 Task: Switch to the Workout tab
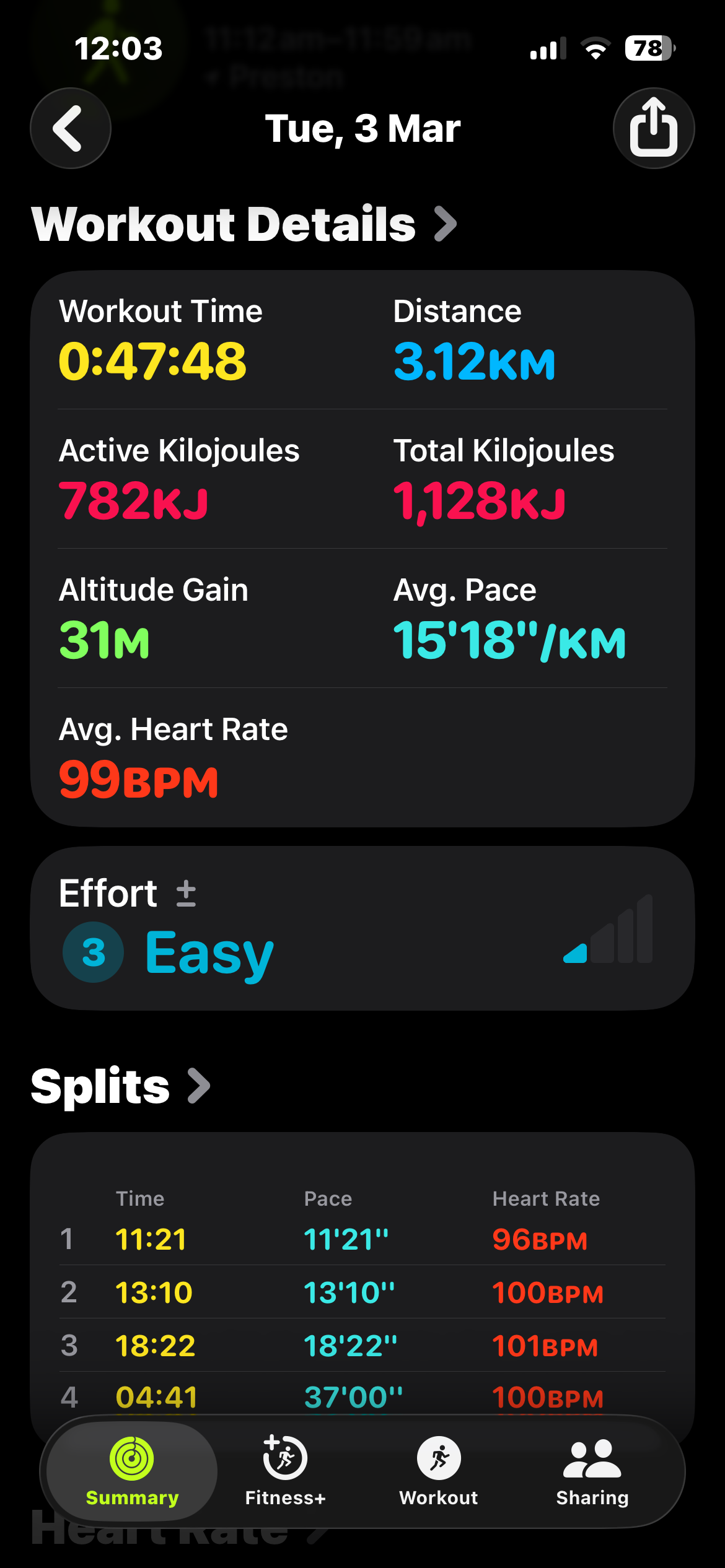(x=439, y=1471)
